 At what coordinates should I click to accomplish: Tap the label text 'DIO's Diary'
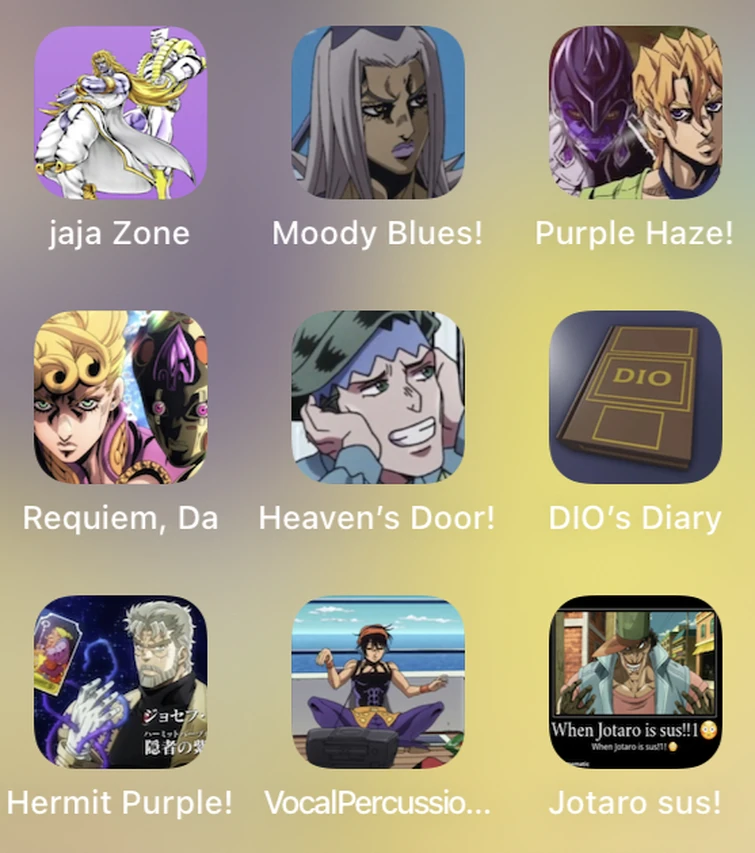634,518
